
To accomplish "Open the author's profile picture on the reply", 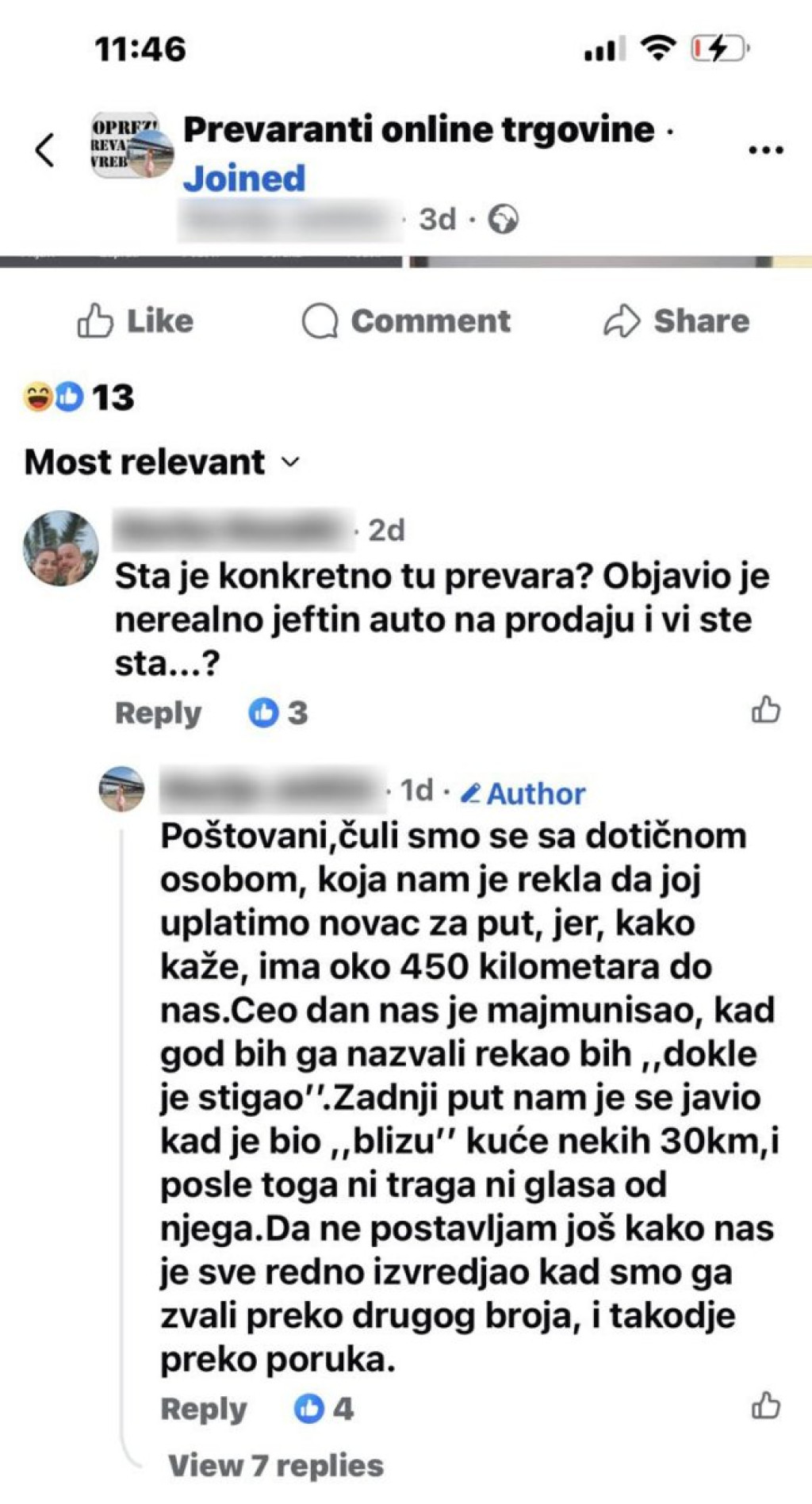I will 121,789.
